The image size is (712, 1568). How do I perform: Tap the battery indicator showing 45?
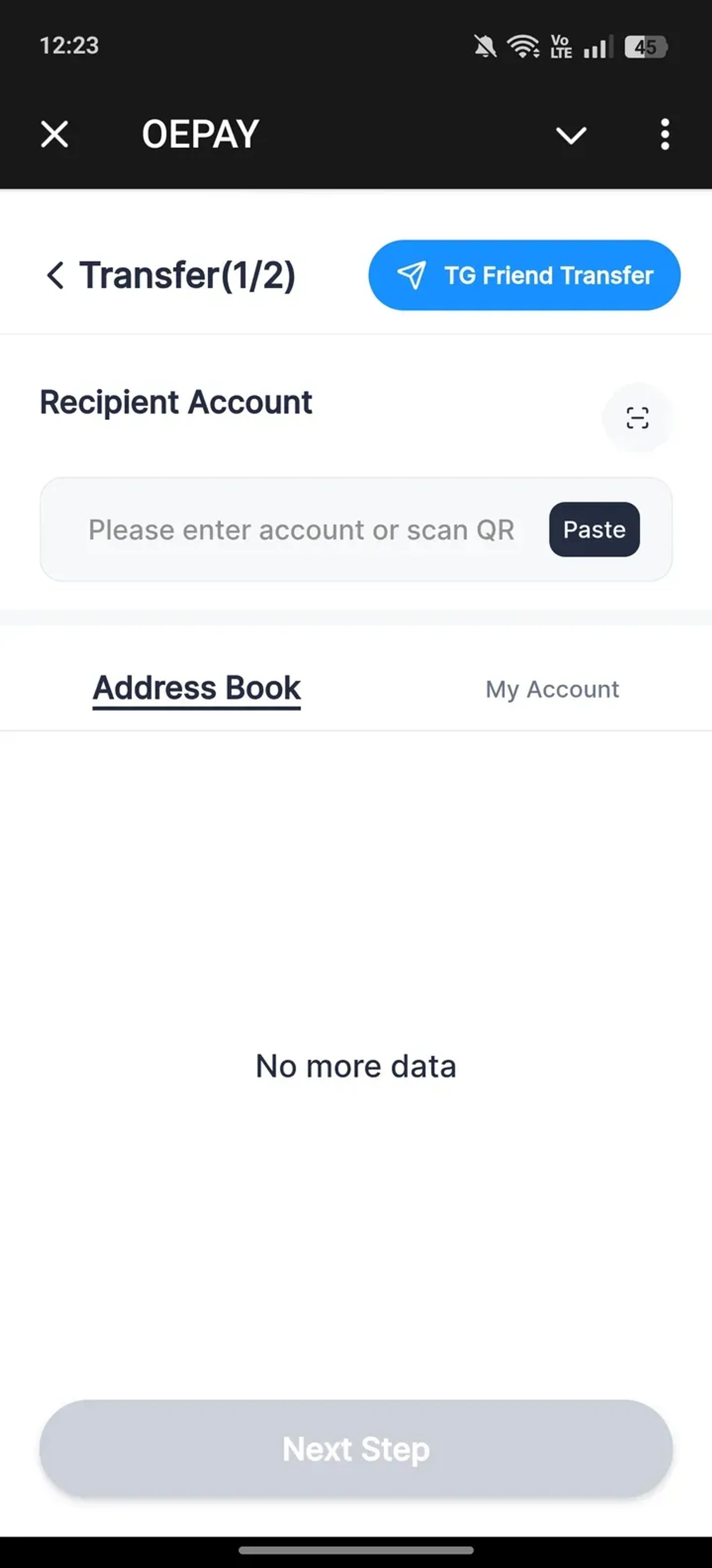point(645,46)
